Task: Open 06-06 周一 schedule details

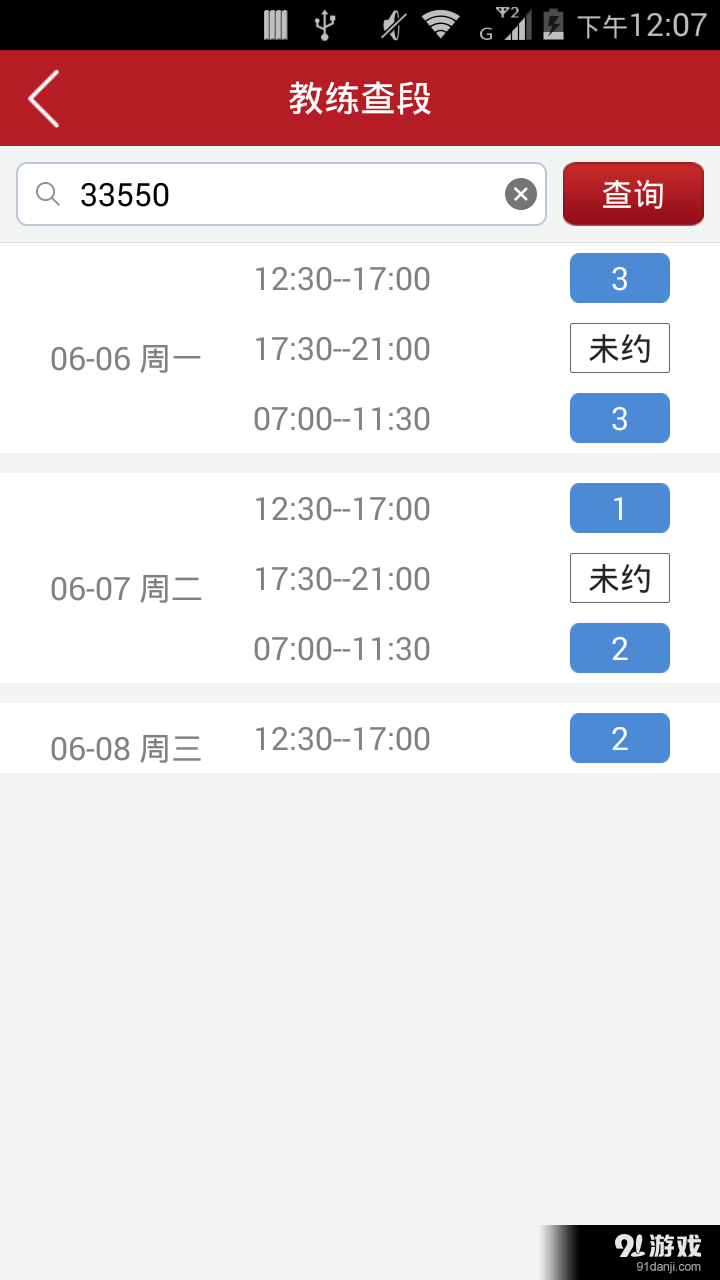Action: click(x=125, y=358)
